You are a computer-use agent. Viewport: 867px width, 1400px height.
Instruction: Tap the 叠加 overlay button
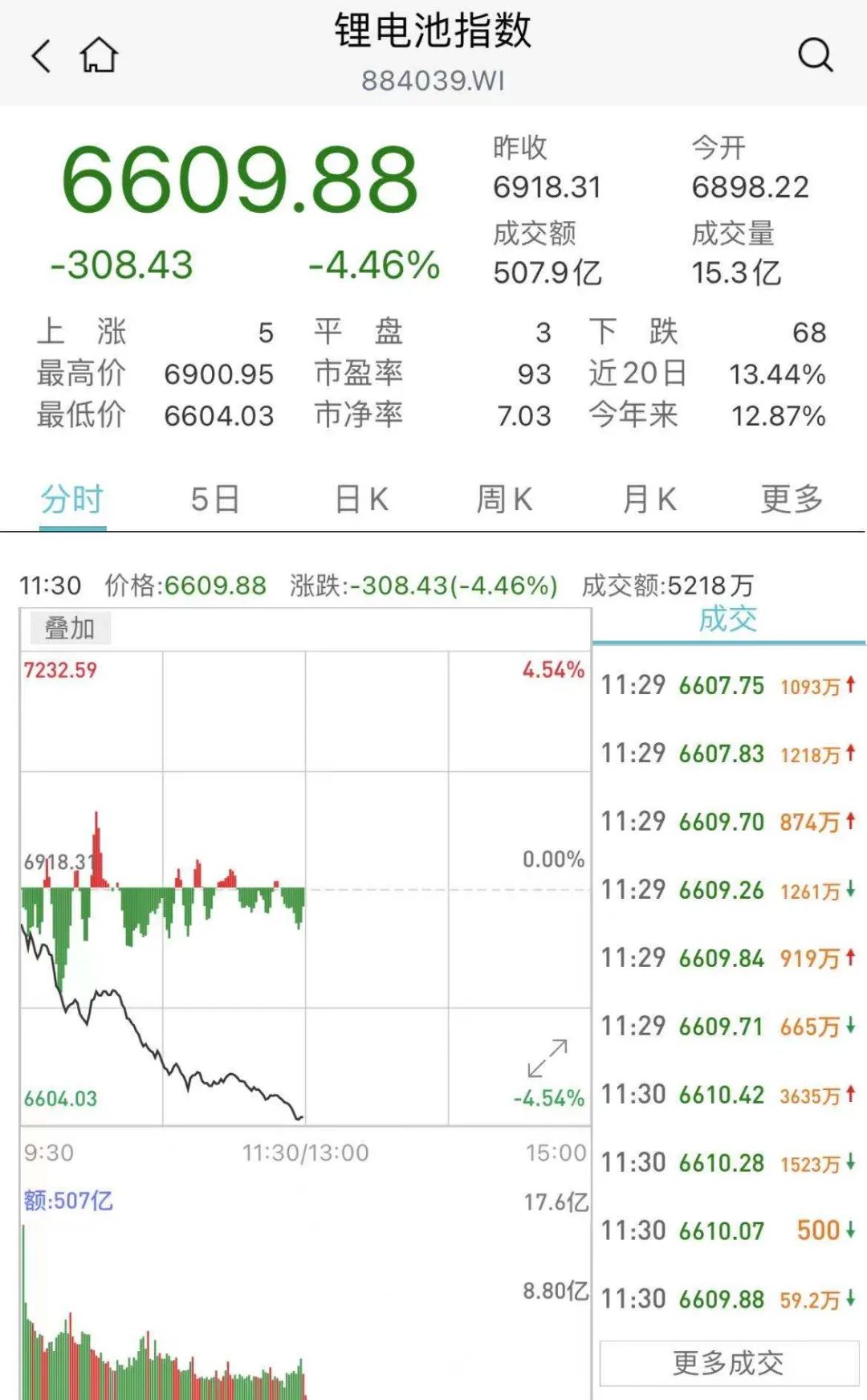click(x=70, y=628)
